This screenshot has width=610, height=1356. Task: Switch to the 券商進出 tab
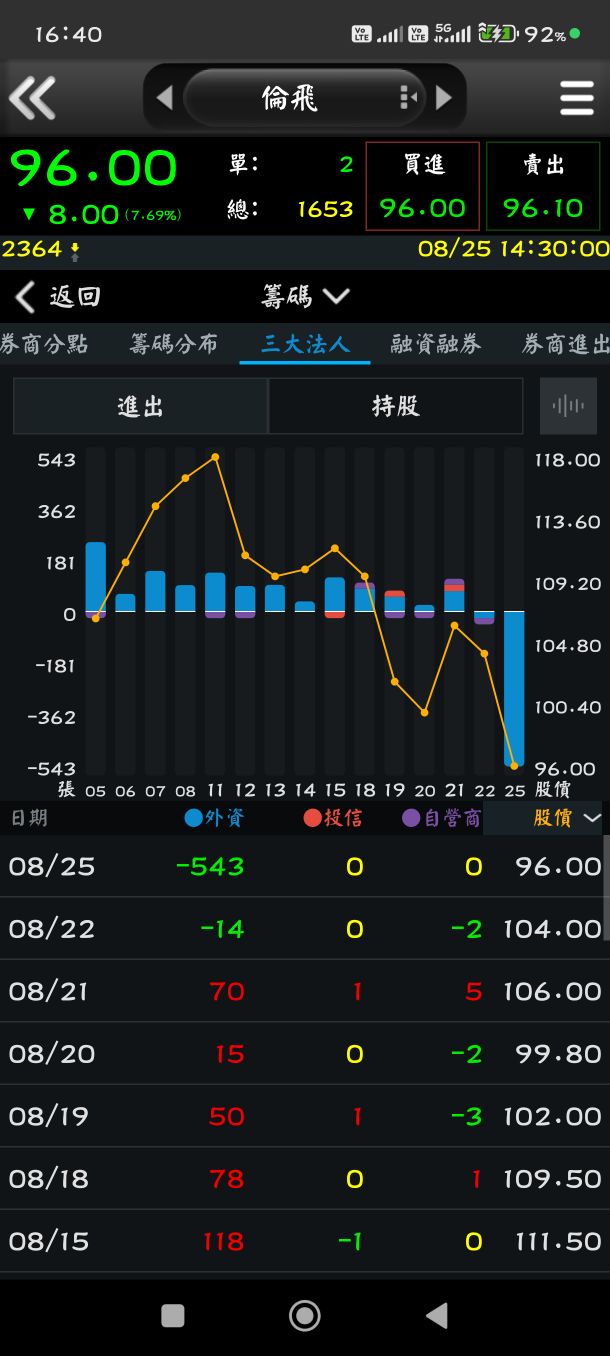[x=565, y=345]
